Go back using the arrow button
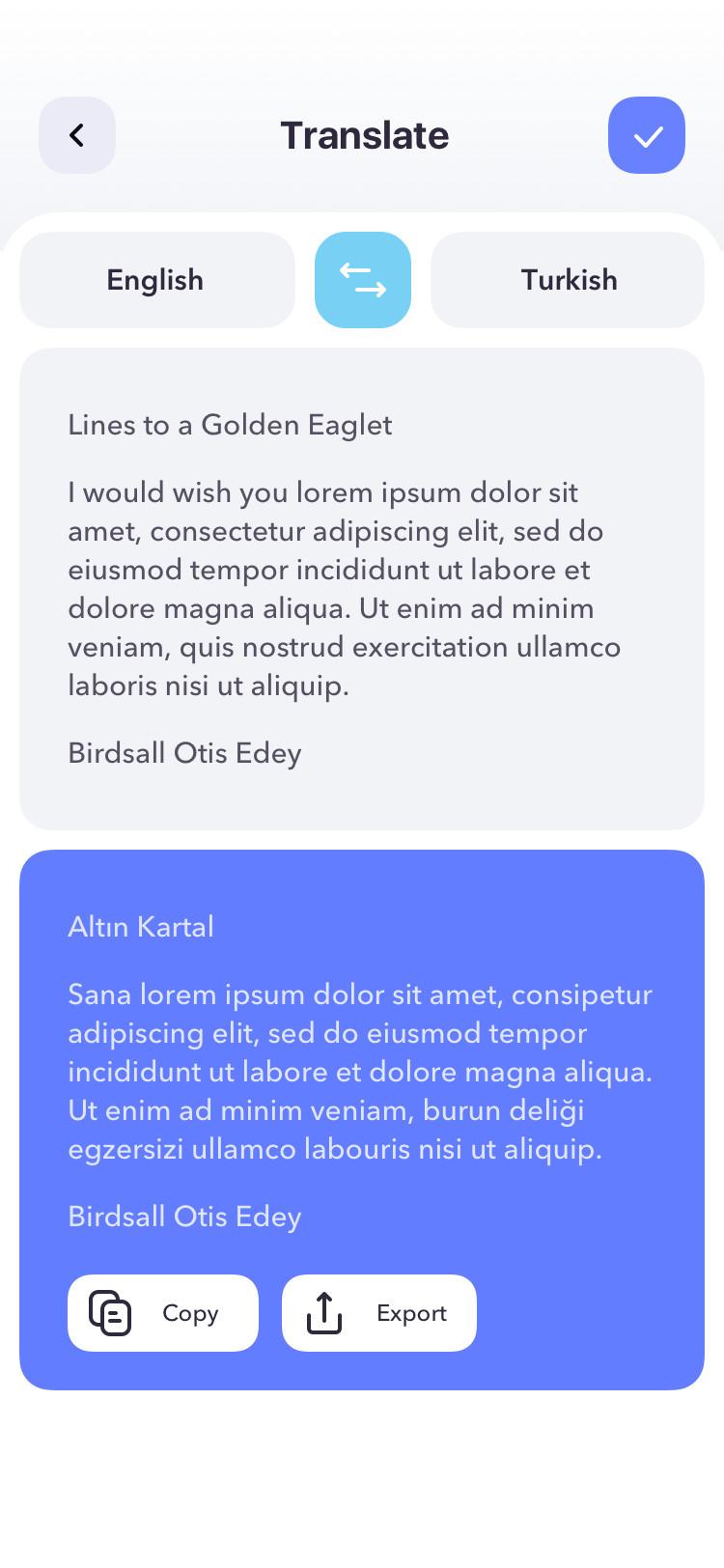This screenshot has width=724, height=1568. point(77,135)
